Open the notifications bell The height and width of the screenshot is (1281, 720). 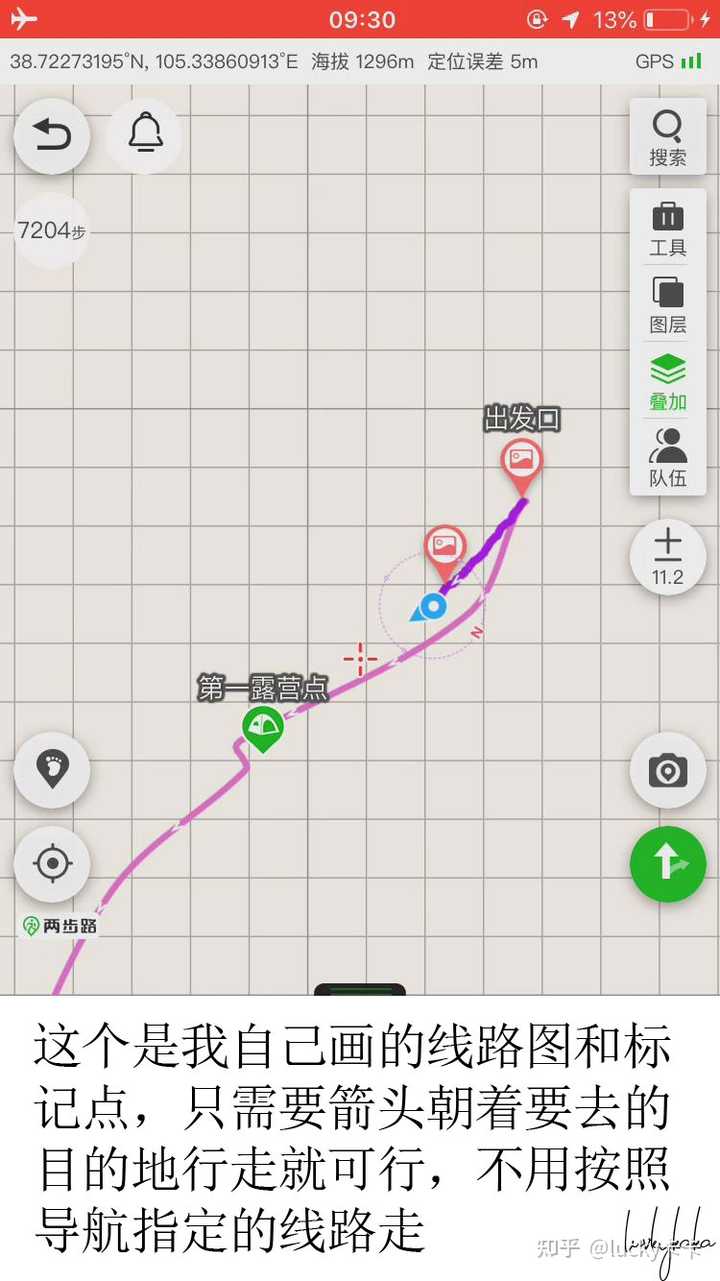145,134
